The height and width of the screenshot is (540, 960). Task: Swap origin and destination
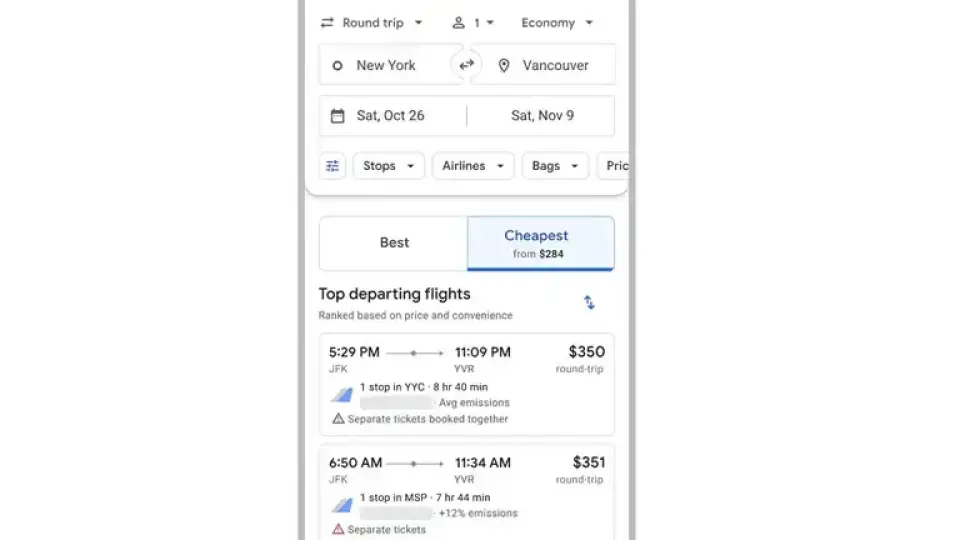click(466, 65)
